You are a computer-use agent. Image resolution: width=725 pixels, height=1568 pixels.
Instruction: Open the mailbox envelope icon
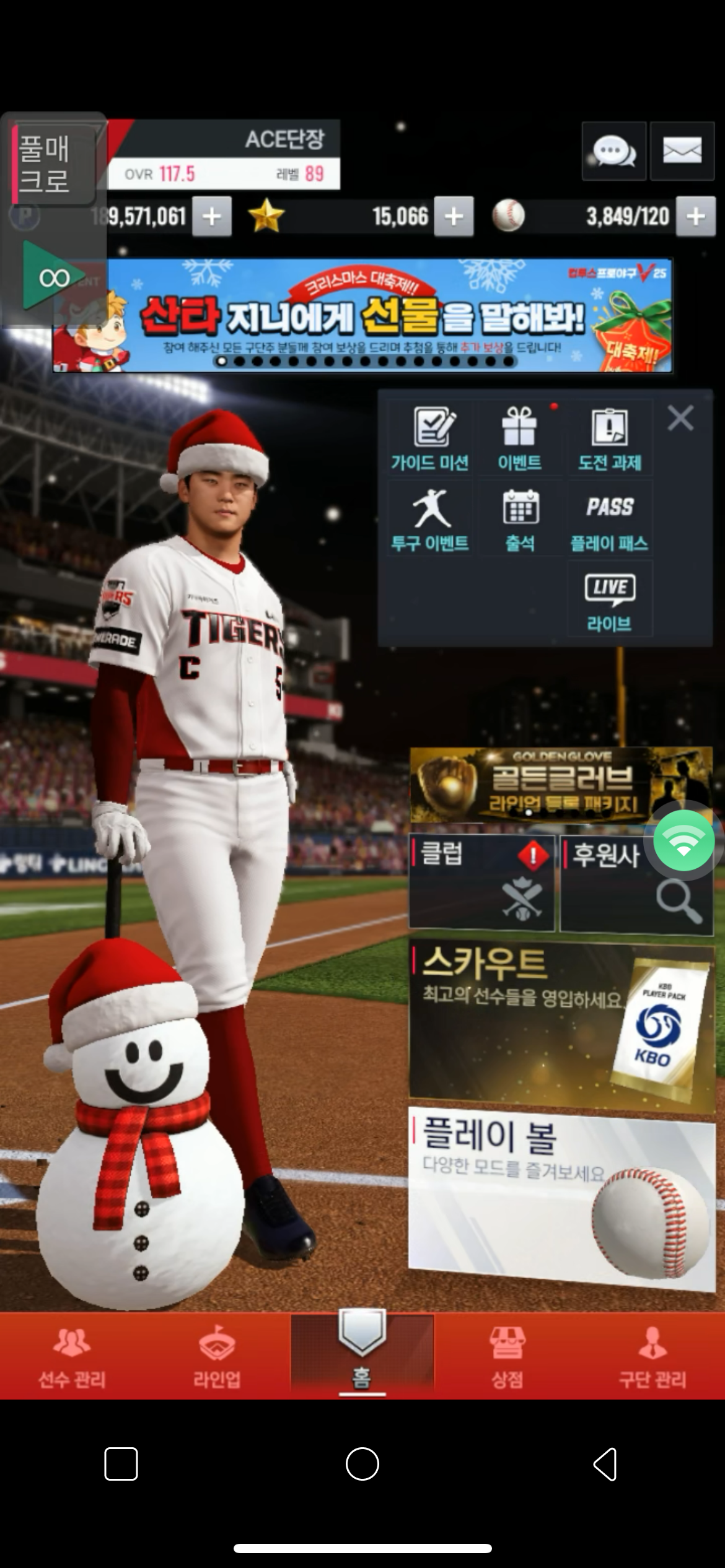(x=682, y=151)
